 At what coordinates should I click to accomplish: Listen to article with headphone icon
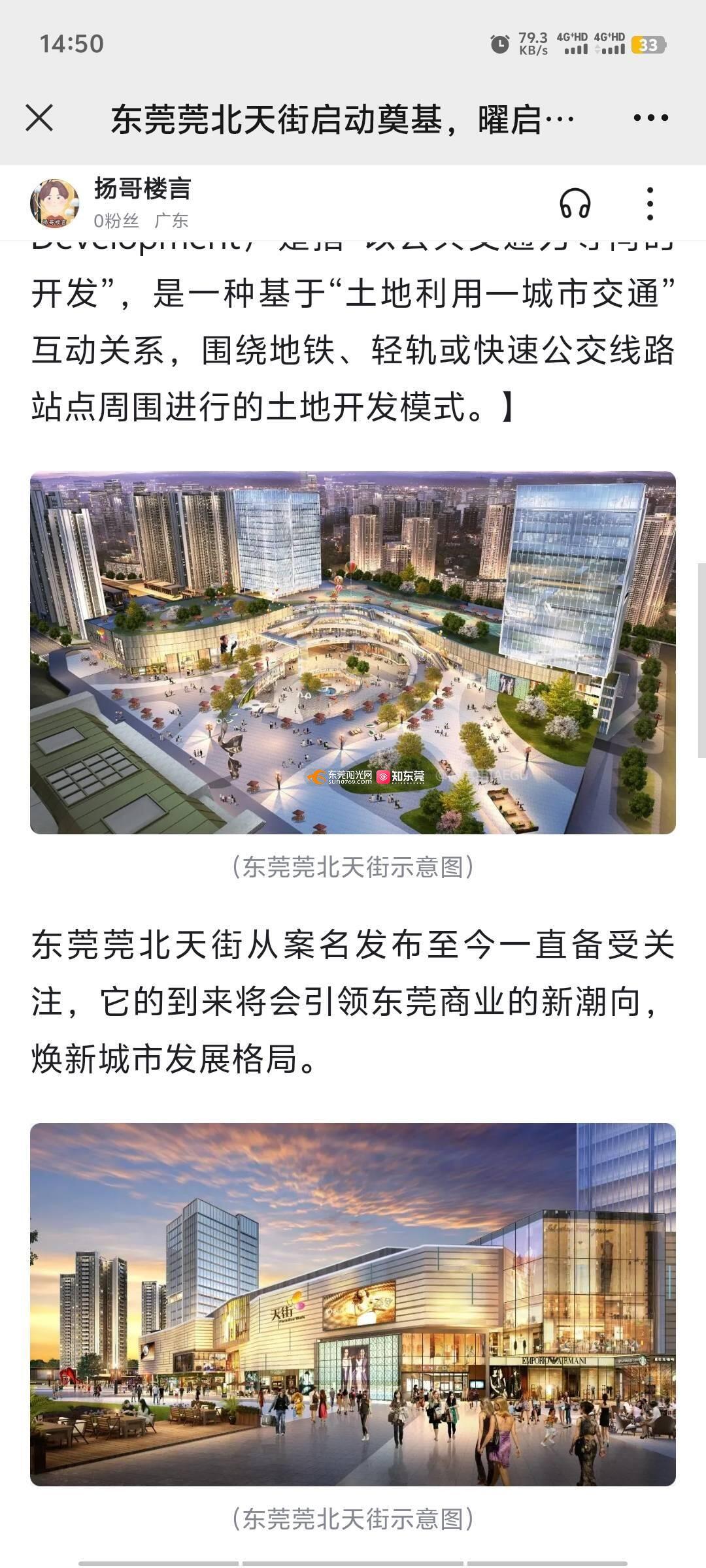pos(575,203)
